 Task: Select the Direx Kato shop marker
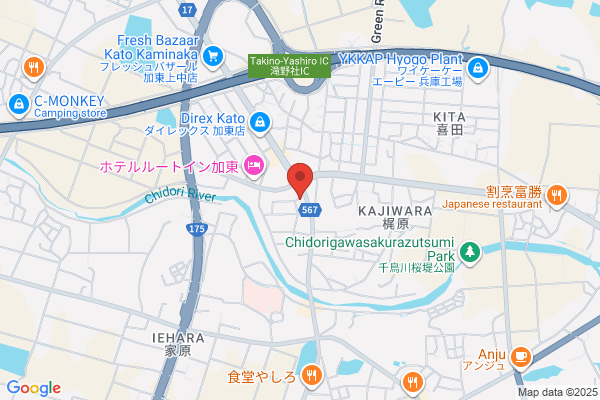260,124
